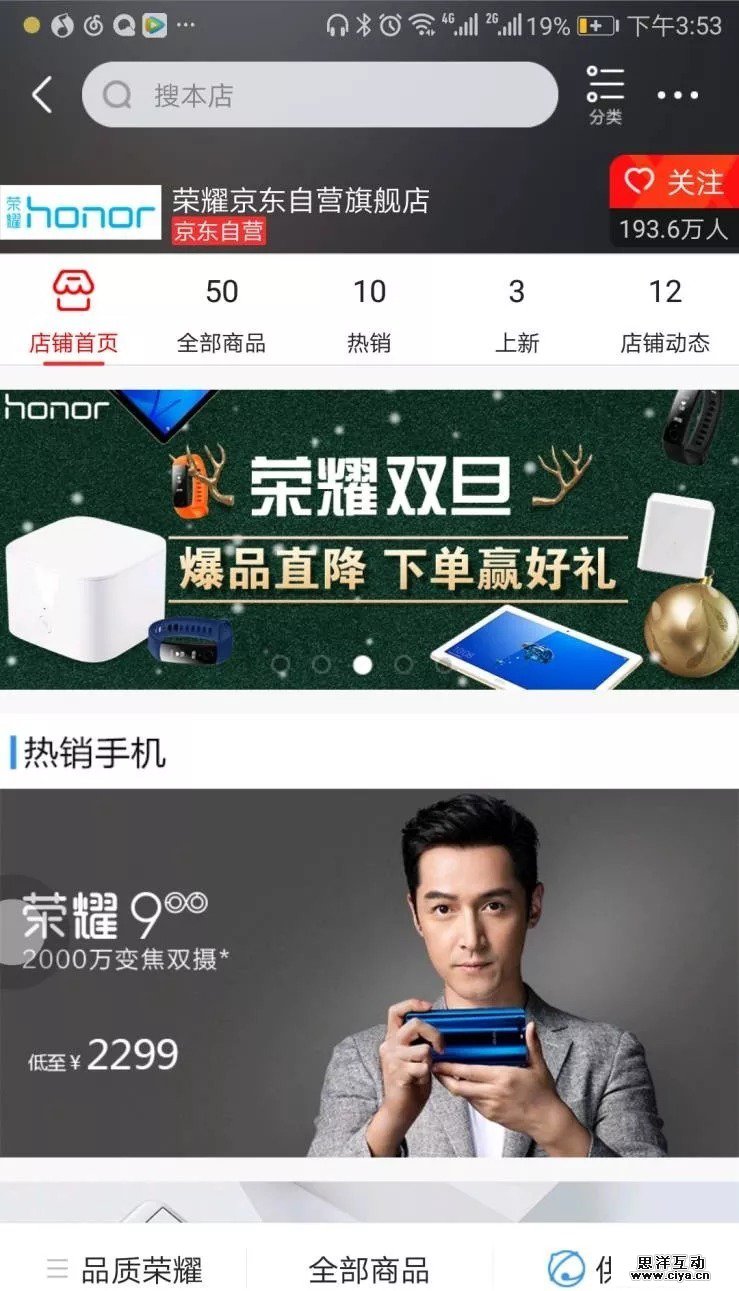Tap 全部商品 in the bottom bar
739x1291 pixels.
tap(368, 1270)
